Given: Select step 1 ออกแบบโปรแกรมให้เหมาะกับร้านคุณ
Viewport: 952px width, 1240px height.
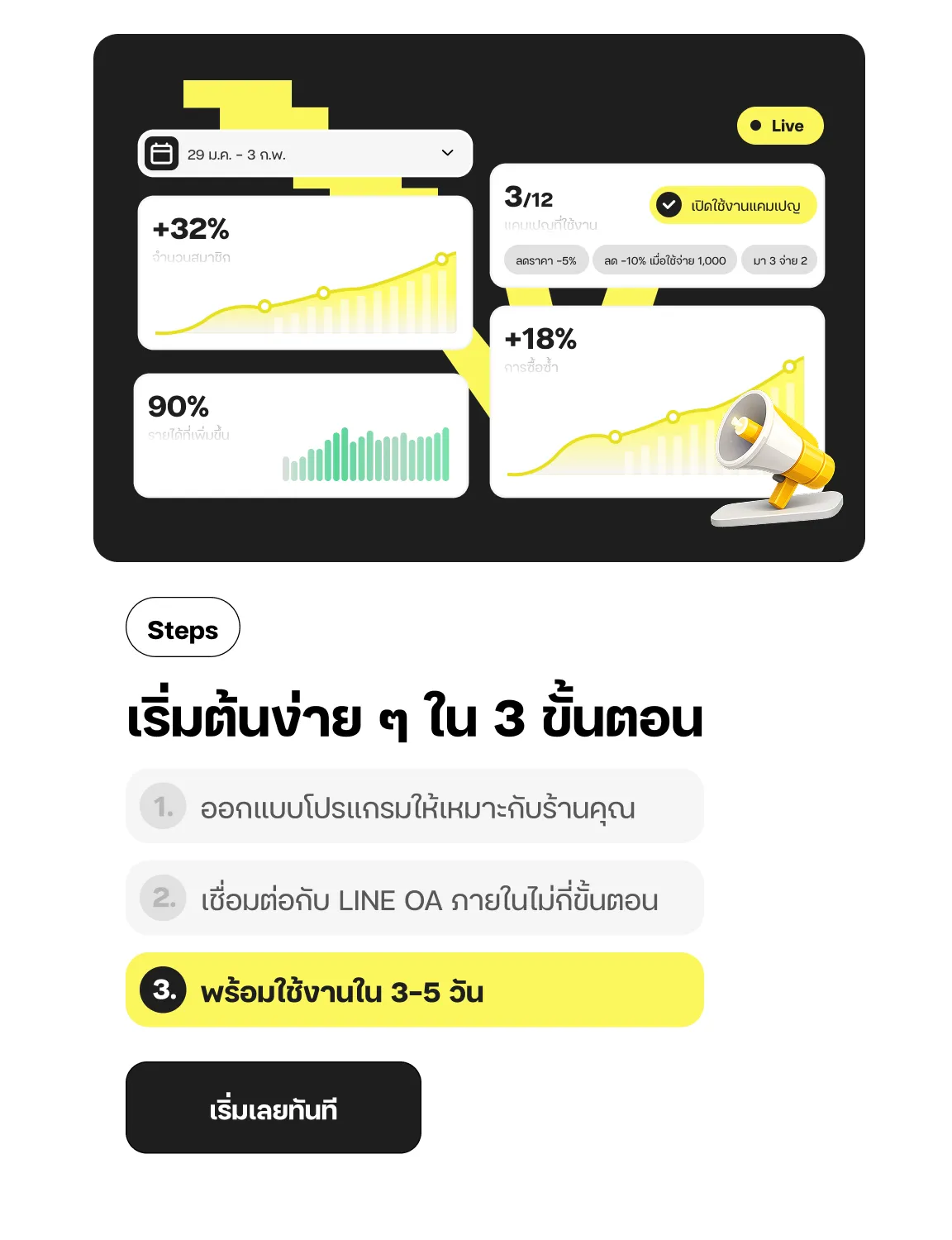Looking at the screenshot, I should (414, 807).
